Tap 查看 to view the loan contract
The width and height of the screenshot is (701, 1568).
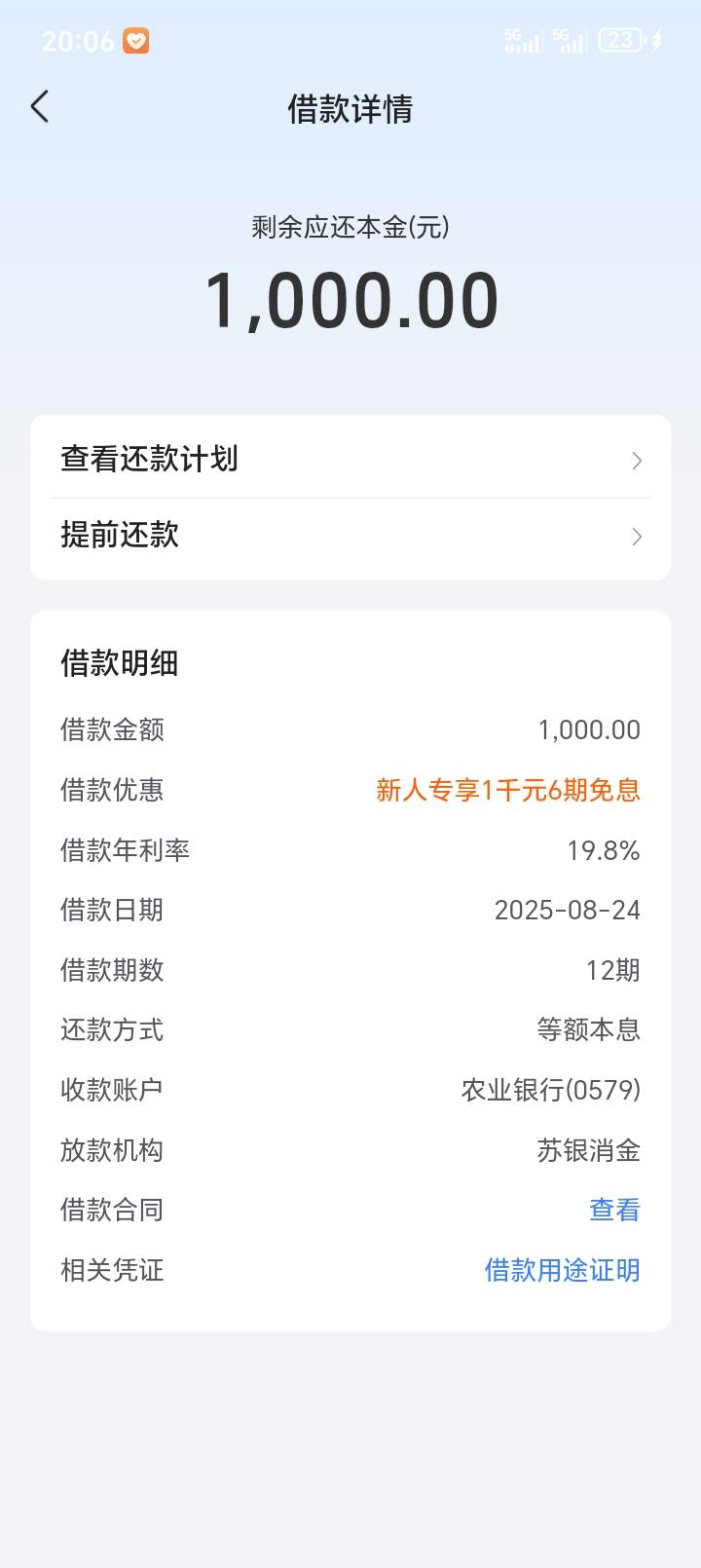pos(614,1210)
